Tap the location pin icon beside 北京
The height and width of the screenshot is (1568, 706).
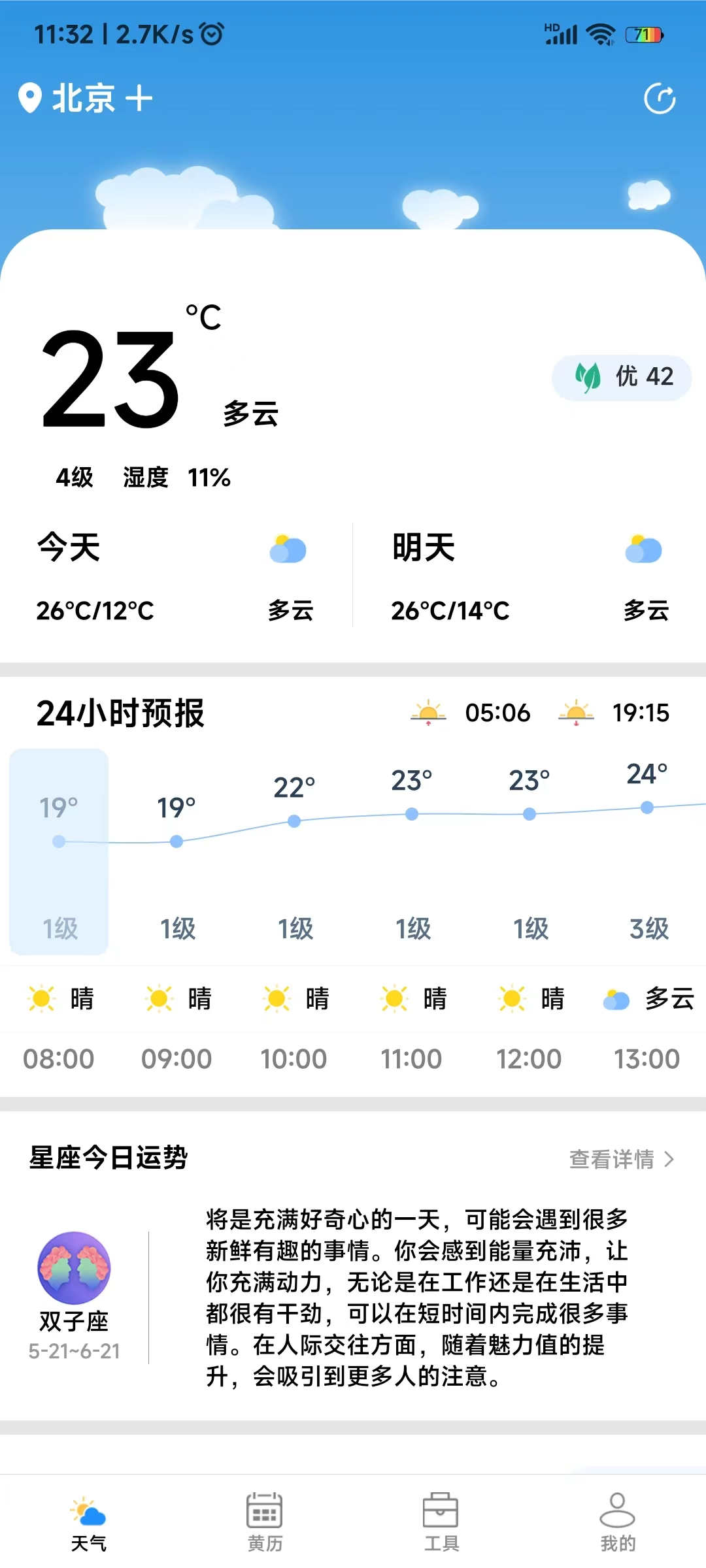[x=29, y=97]
